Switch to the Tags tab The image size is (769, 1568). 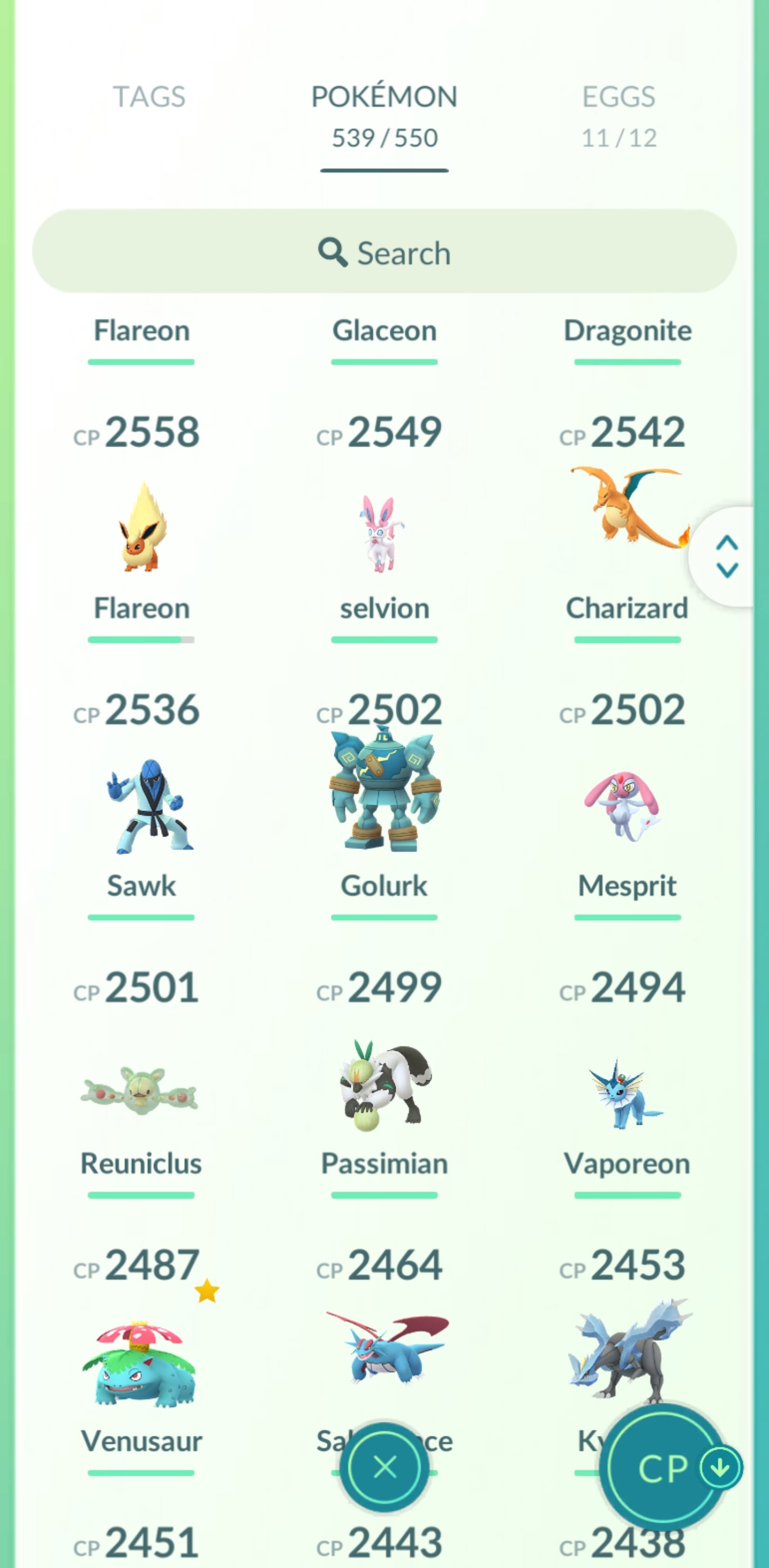pos(149,97)
